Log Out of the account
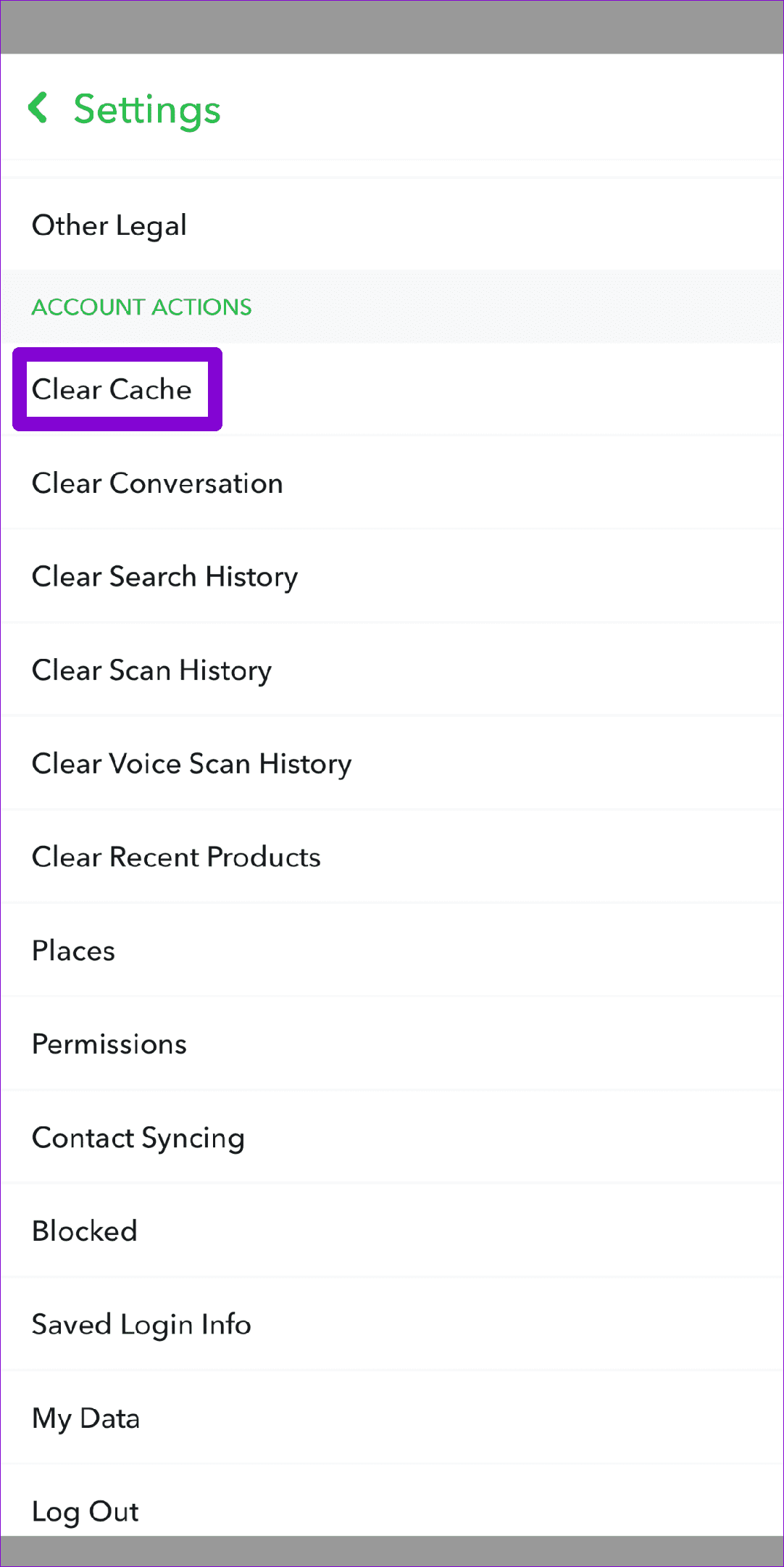This screenshot has width=784, height=1567. [x=85, y=1511]
